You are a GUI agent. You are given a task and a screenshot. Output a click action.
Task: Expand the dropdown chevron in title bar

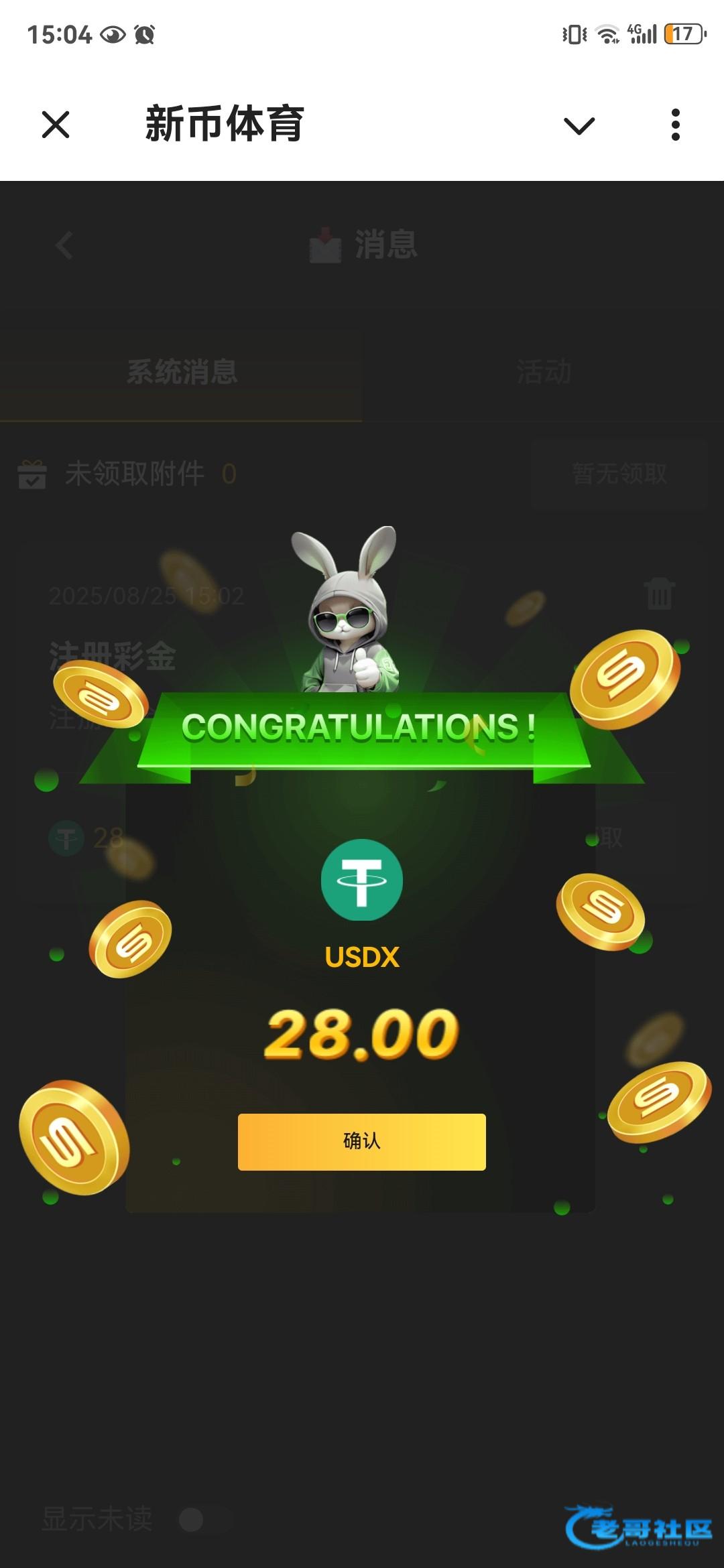click(579, 125)
